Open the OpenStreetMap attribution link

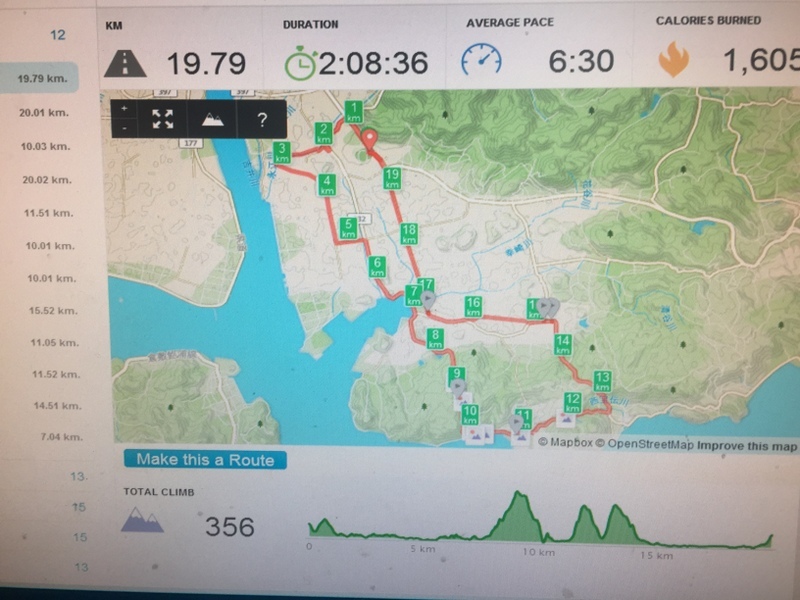(x=649, y=443)
